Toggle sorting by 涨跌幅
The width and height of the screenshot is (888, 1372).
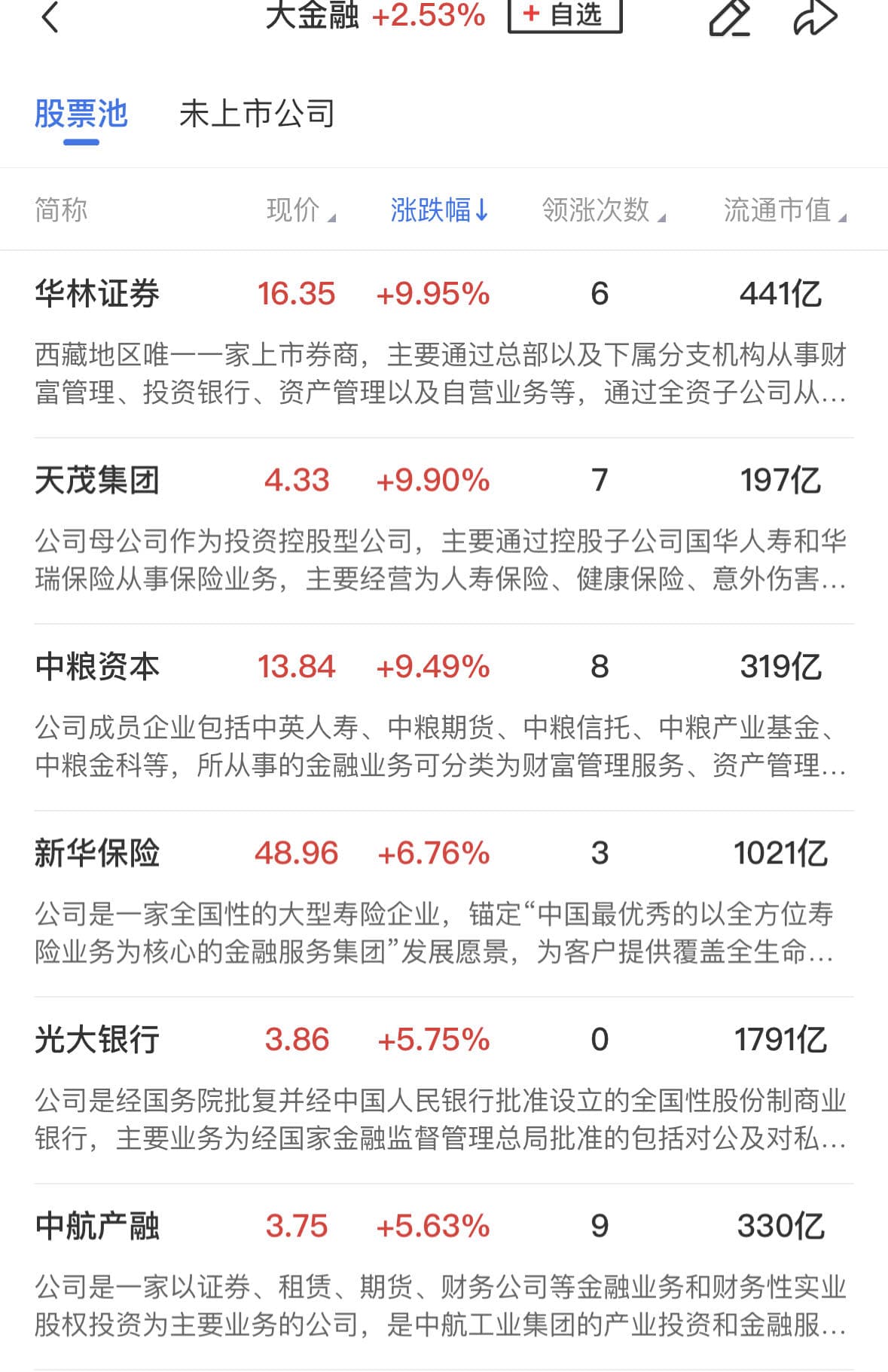(439, 210)
